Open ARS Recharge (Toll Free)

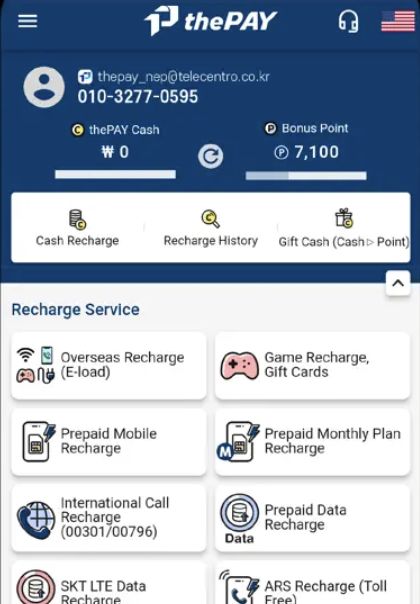(312, 582)
